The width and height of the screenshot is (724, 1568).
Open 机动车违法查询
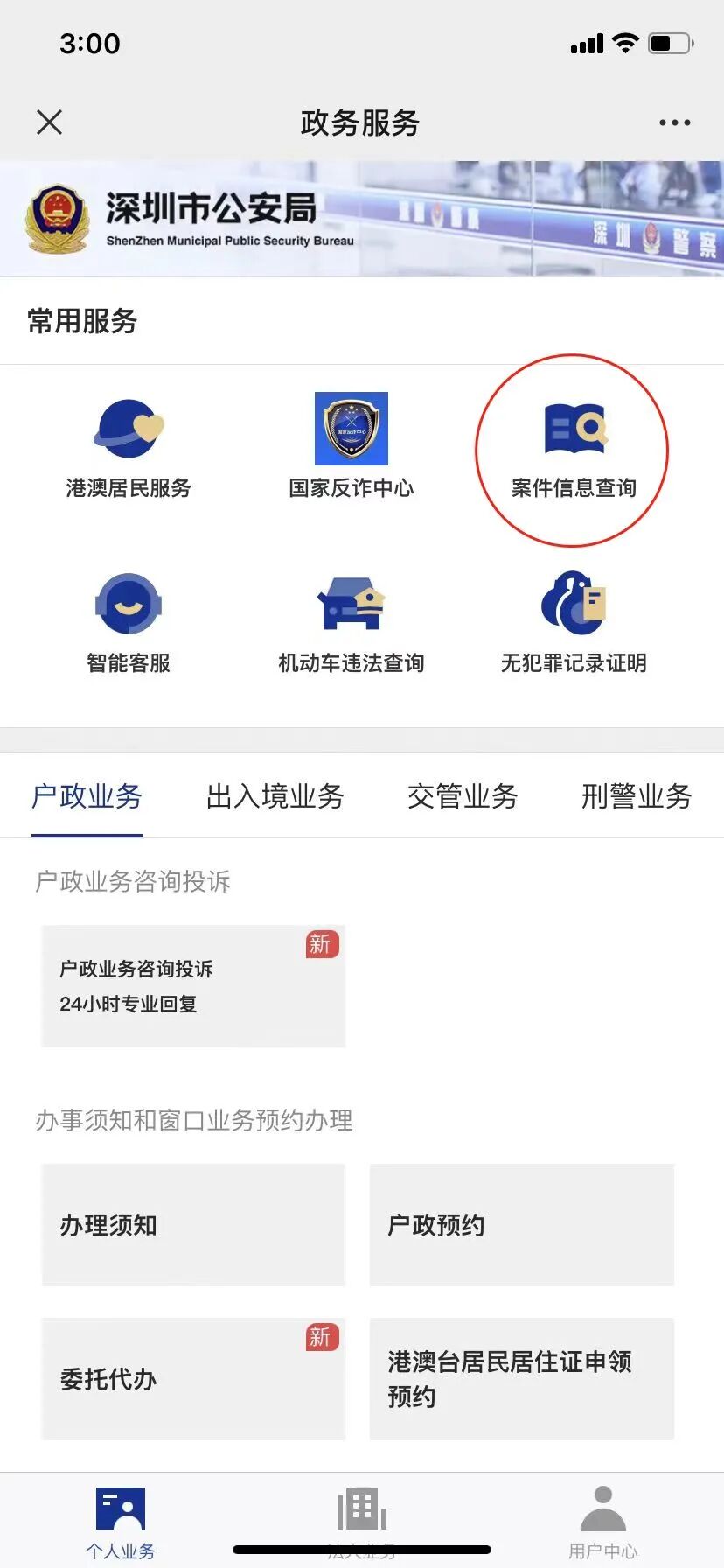point(352,623)
